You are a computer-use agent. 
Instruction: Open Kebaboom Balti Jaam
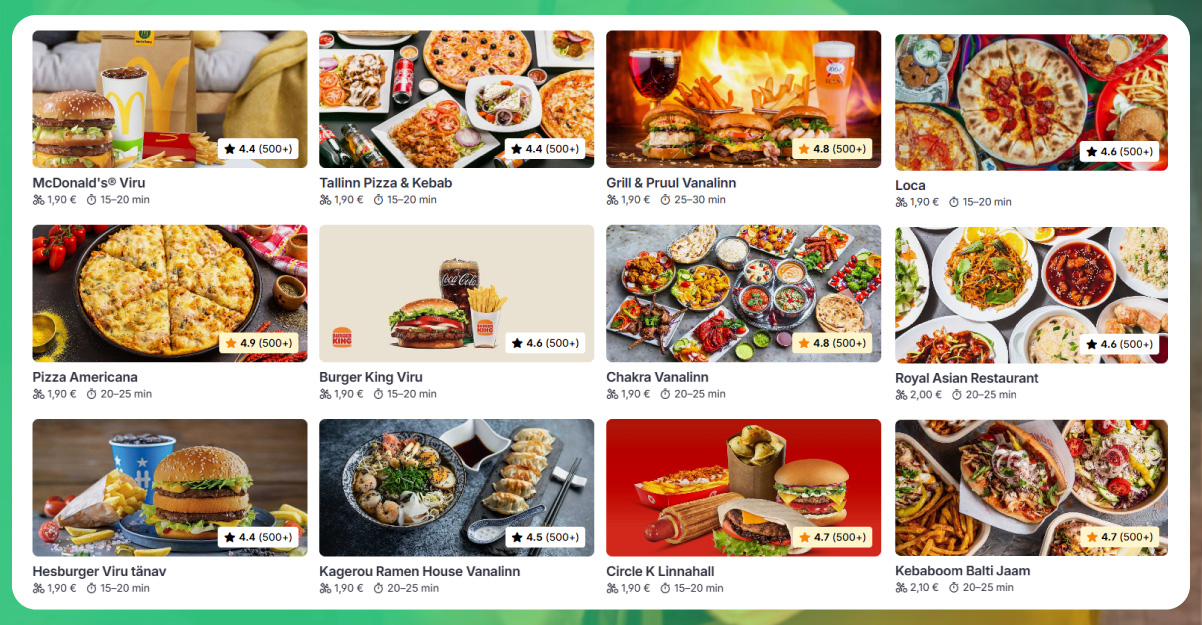click(x=1031, y=487)
